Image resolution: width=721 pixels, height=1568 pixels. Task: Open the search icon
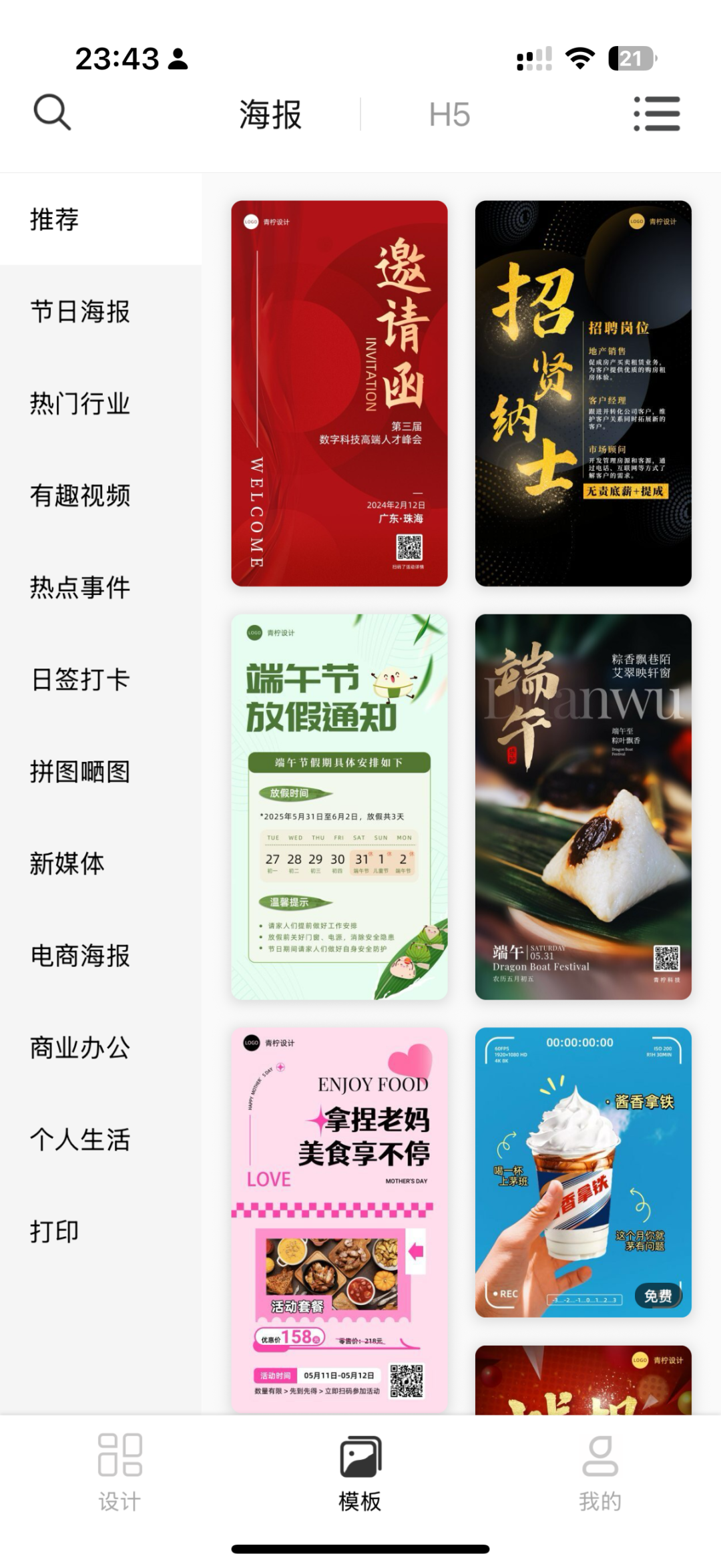point(52,112)
